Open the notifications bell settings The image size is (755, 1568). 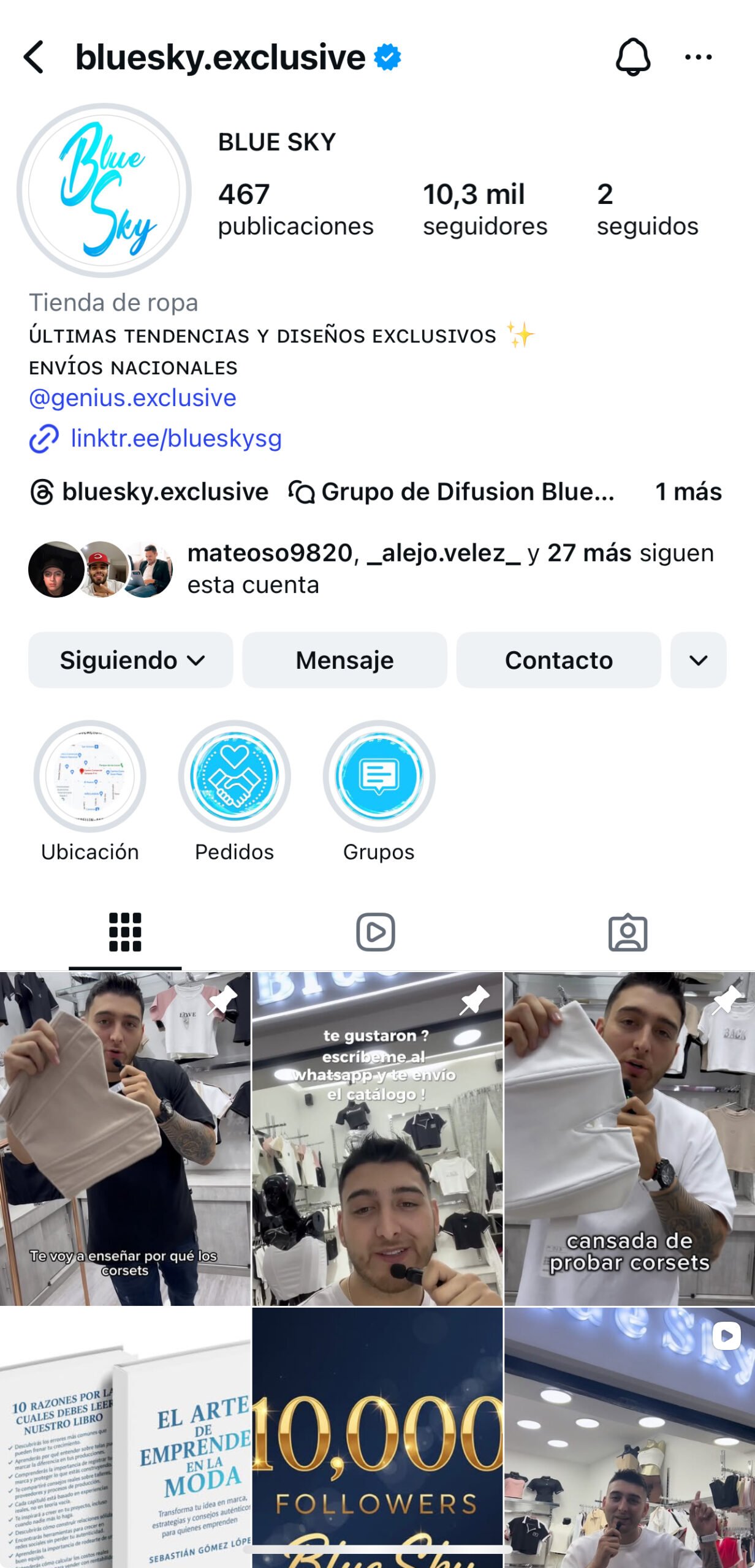tap(632, 58)
